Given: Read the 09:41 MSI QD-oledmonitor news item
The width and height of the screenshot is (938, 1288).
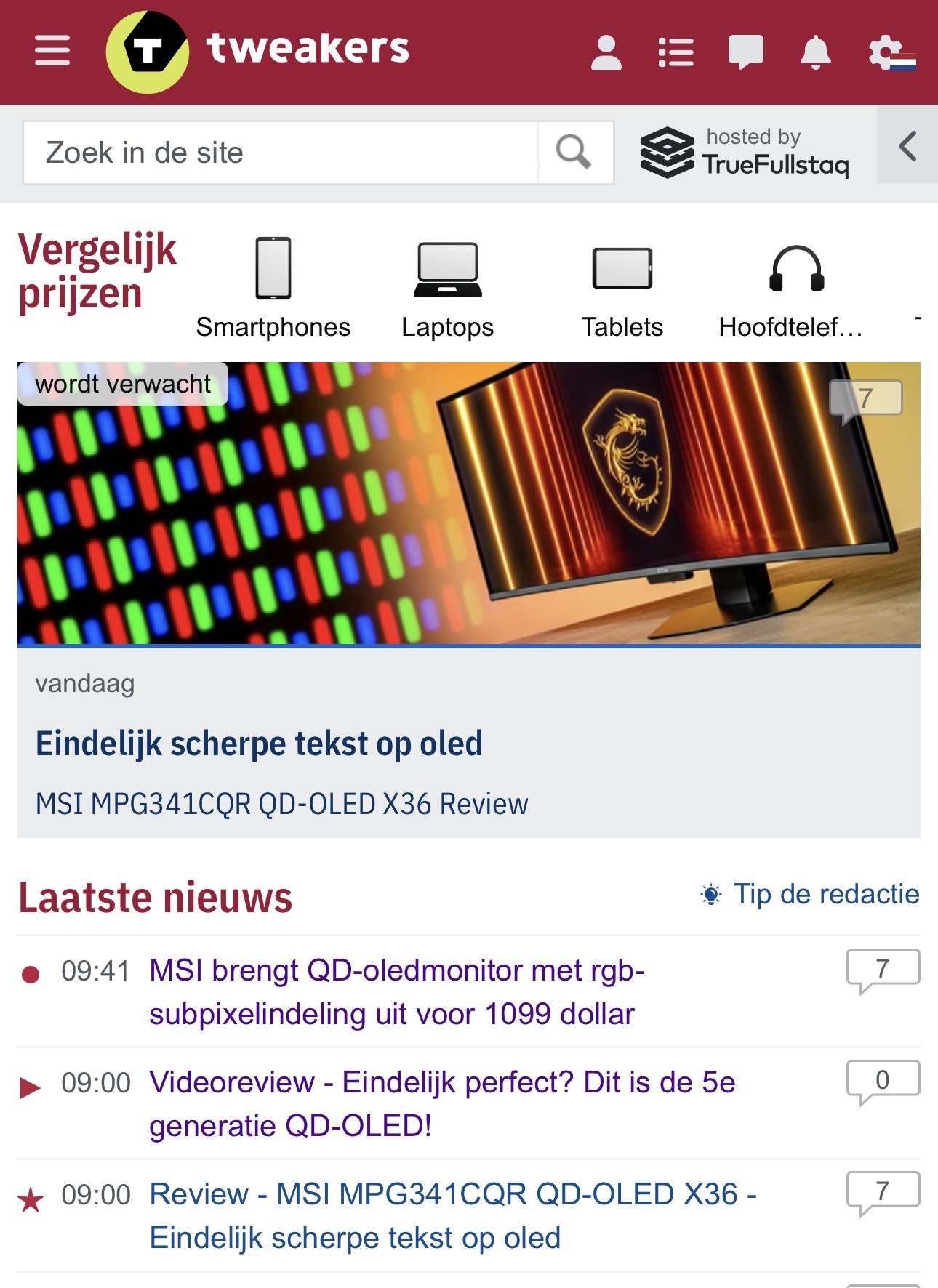Looking at the screenshot, I should [396, 991].
